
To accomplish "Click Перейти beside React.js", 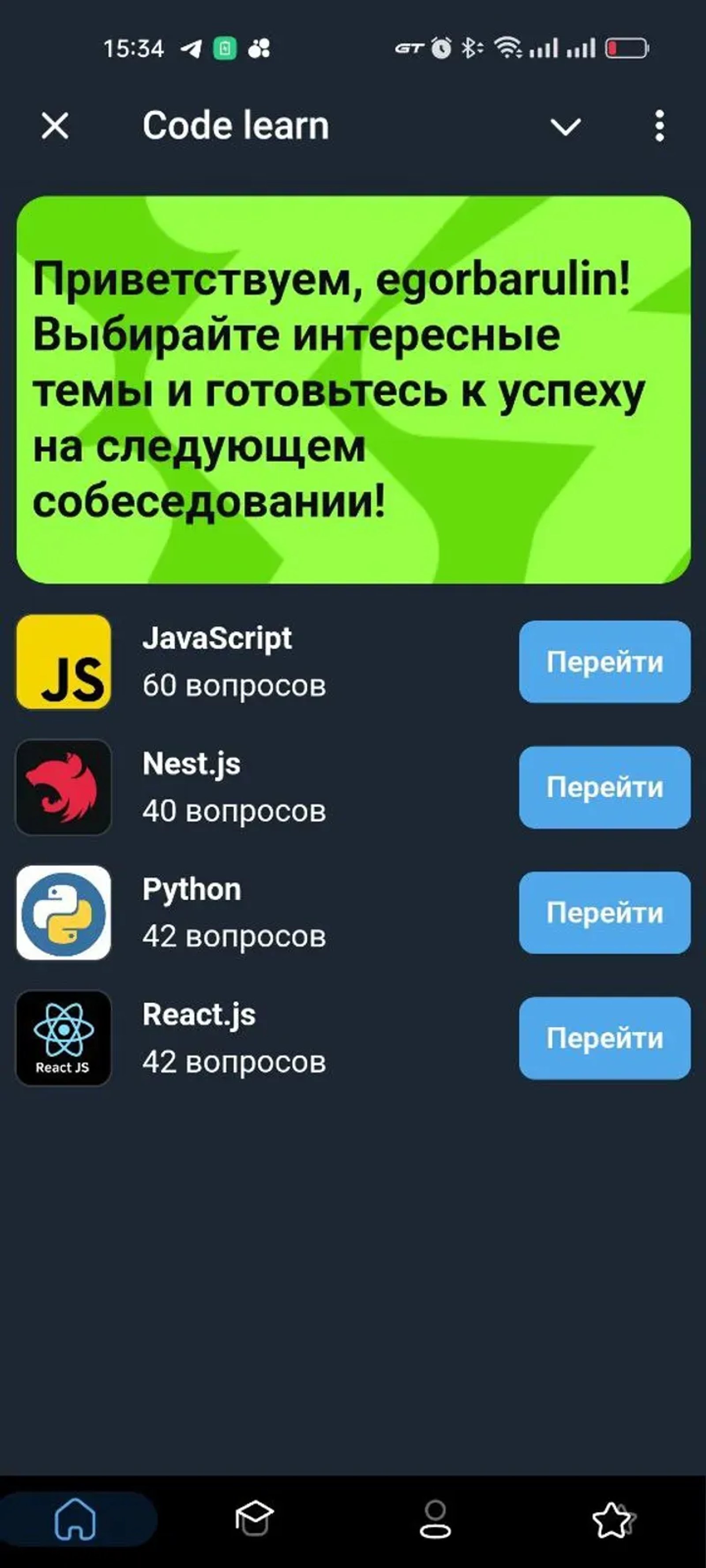I will [x=604, y=1039].
